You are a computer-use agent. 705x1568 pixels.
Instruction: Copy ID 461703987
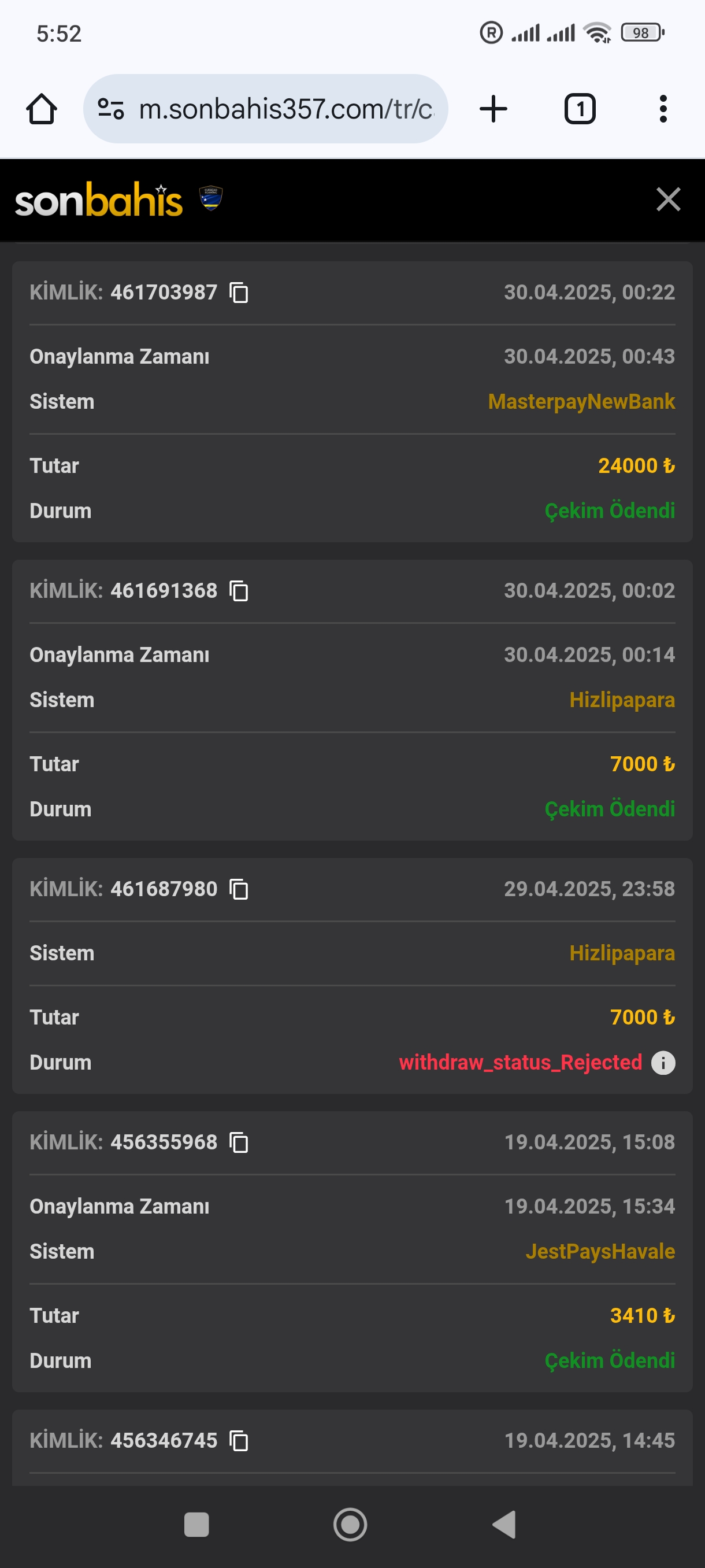(x=239, y=293)
